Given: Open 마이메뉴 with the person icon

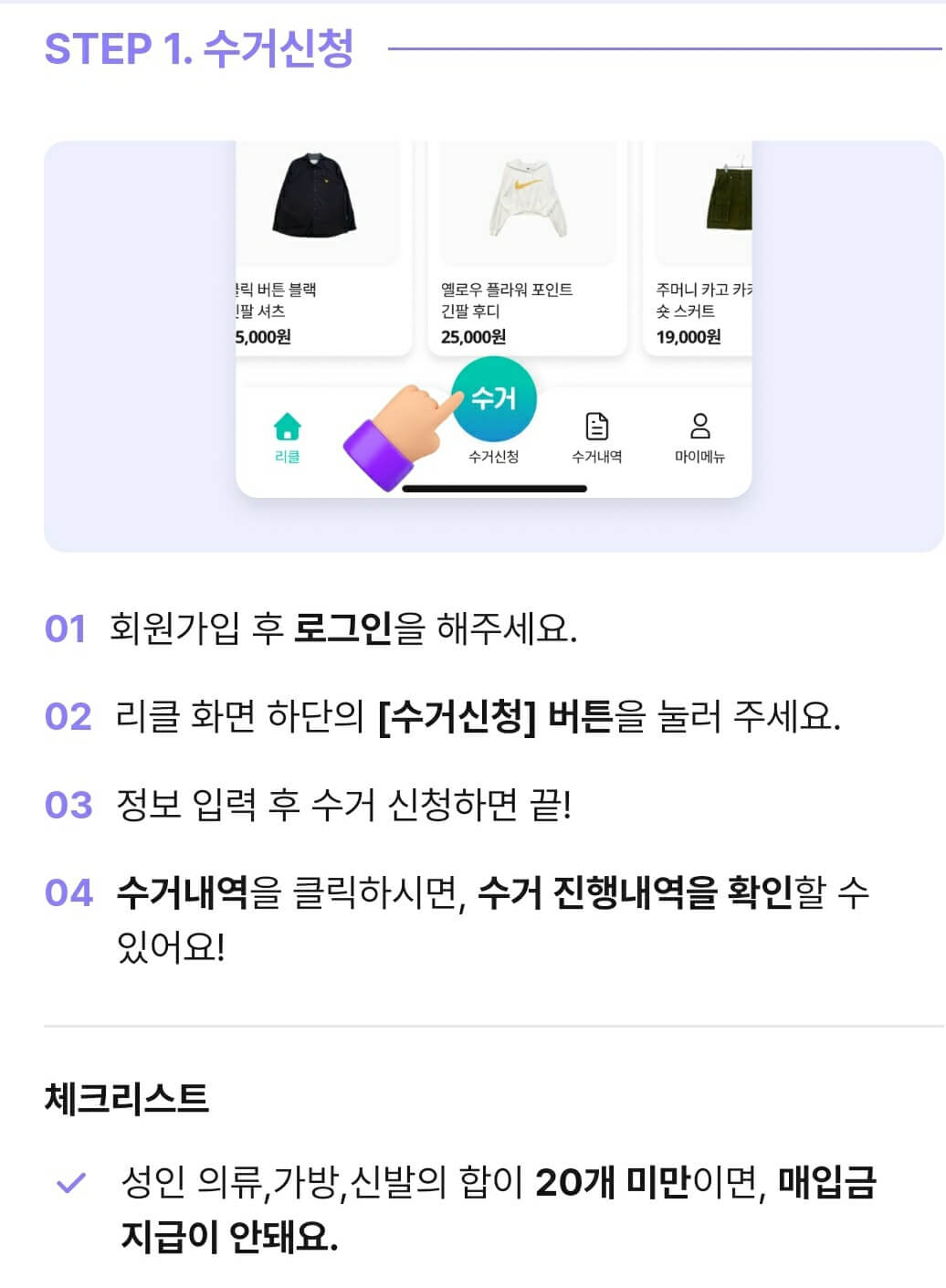Looking at the screenshot, I should 699,423.
